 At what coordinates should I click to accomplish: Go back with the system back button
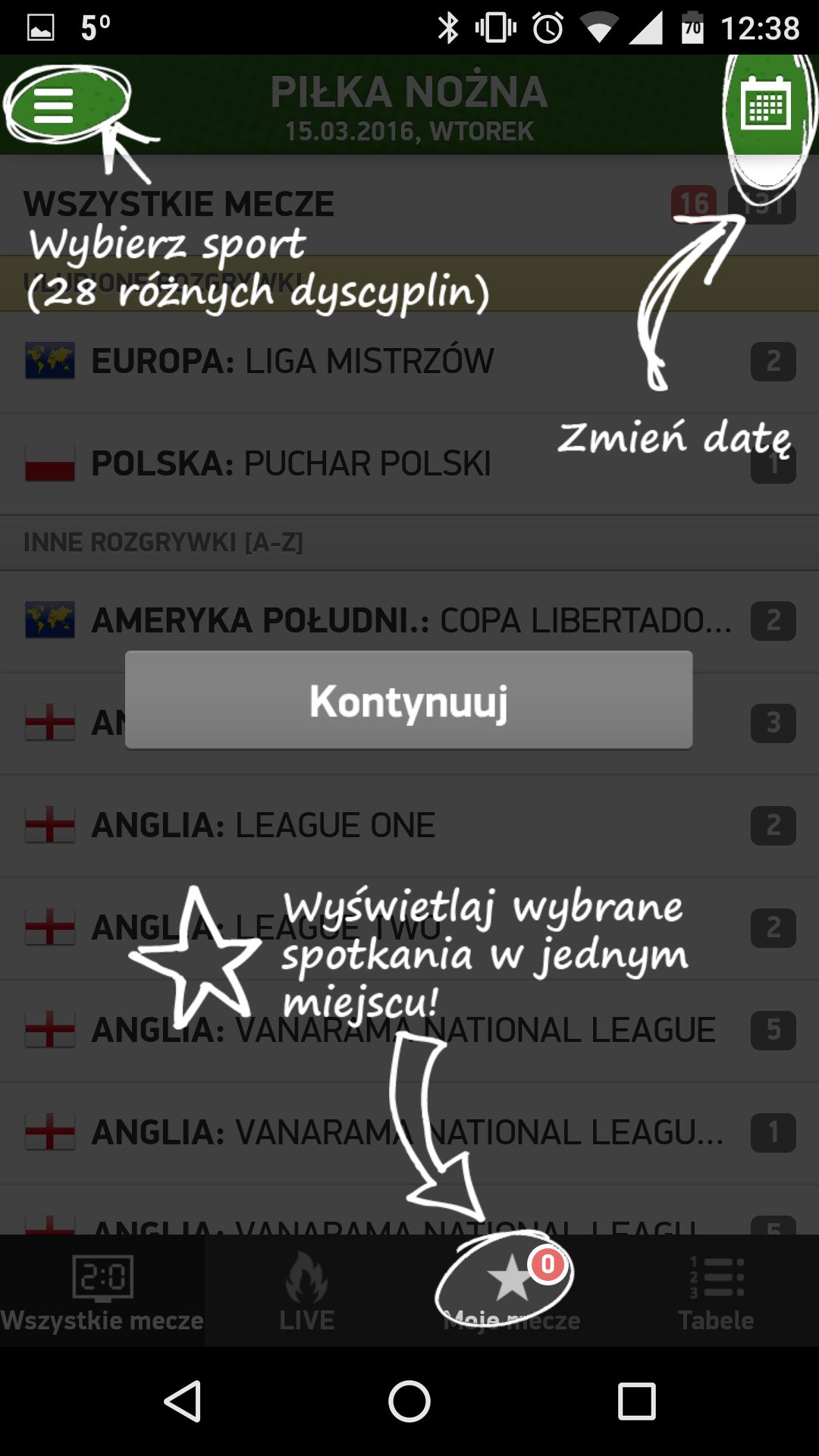(x=182, y=1401)
